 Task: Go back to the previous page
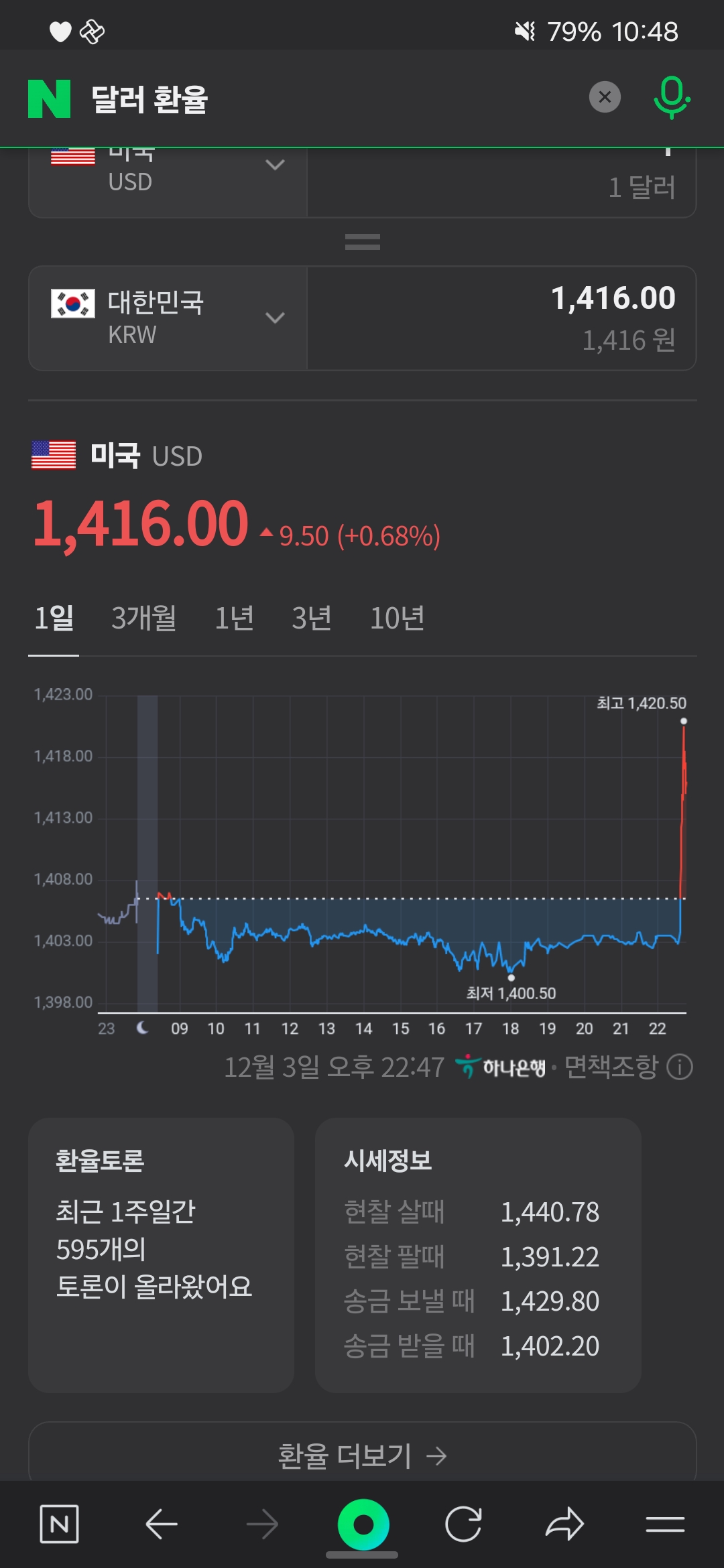pyautogui.click(x=161, y=1524)
